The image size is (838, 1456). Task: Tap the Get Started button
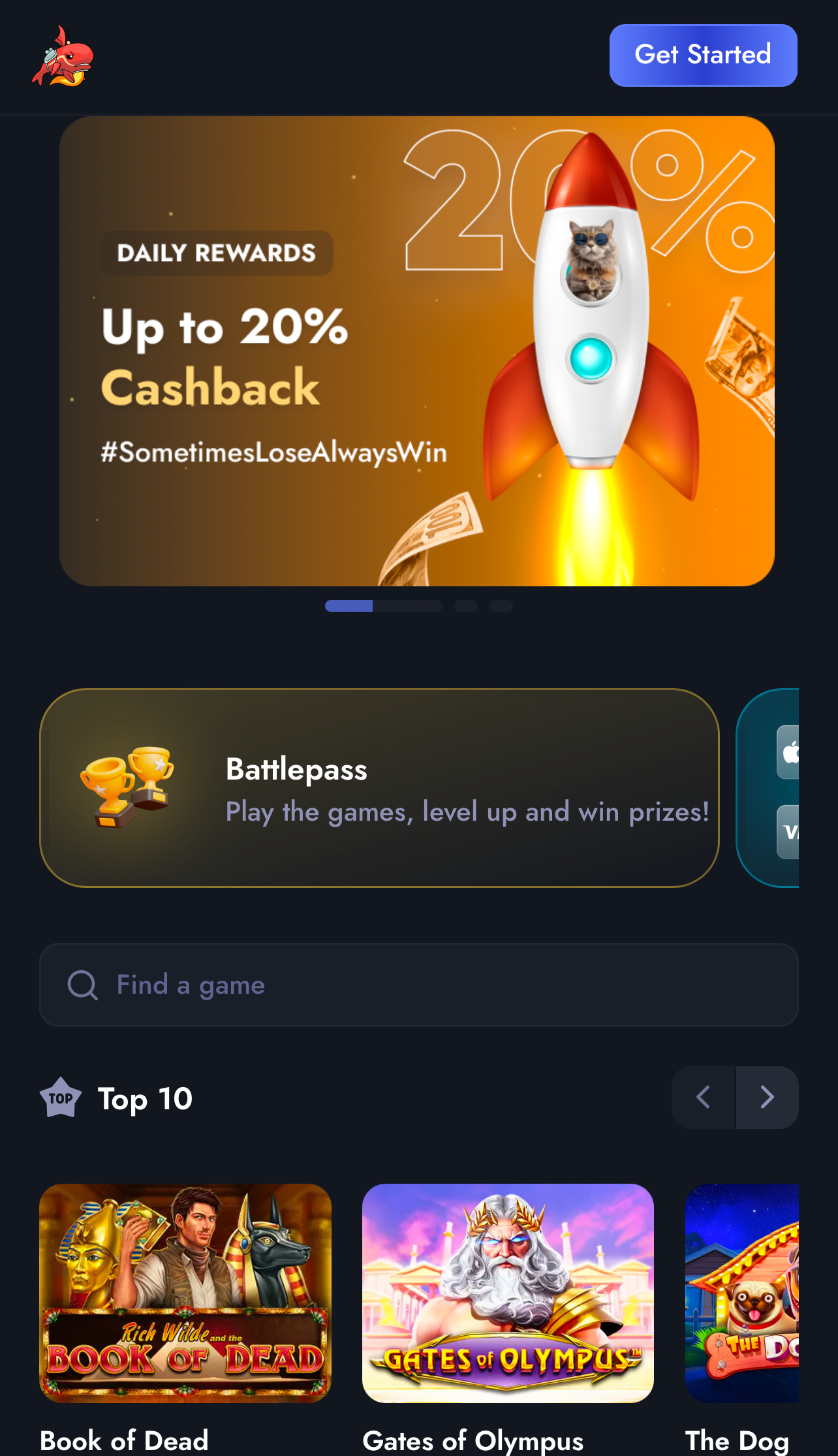click(703, 55)
